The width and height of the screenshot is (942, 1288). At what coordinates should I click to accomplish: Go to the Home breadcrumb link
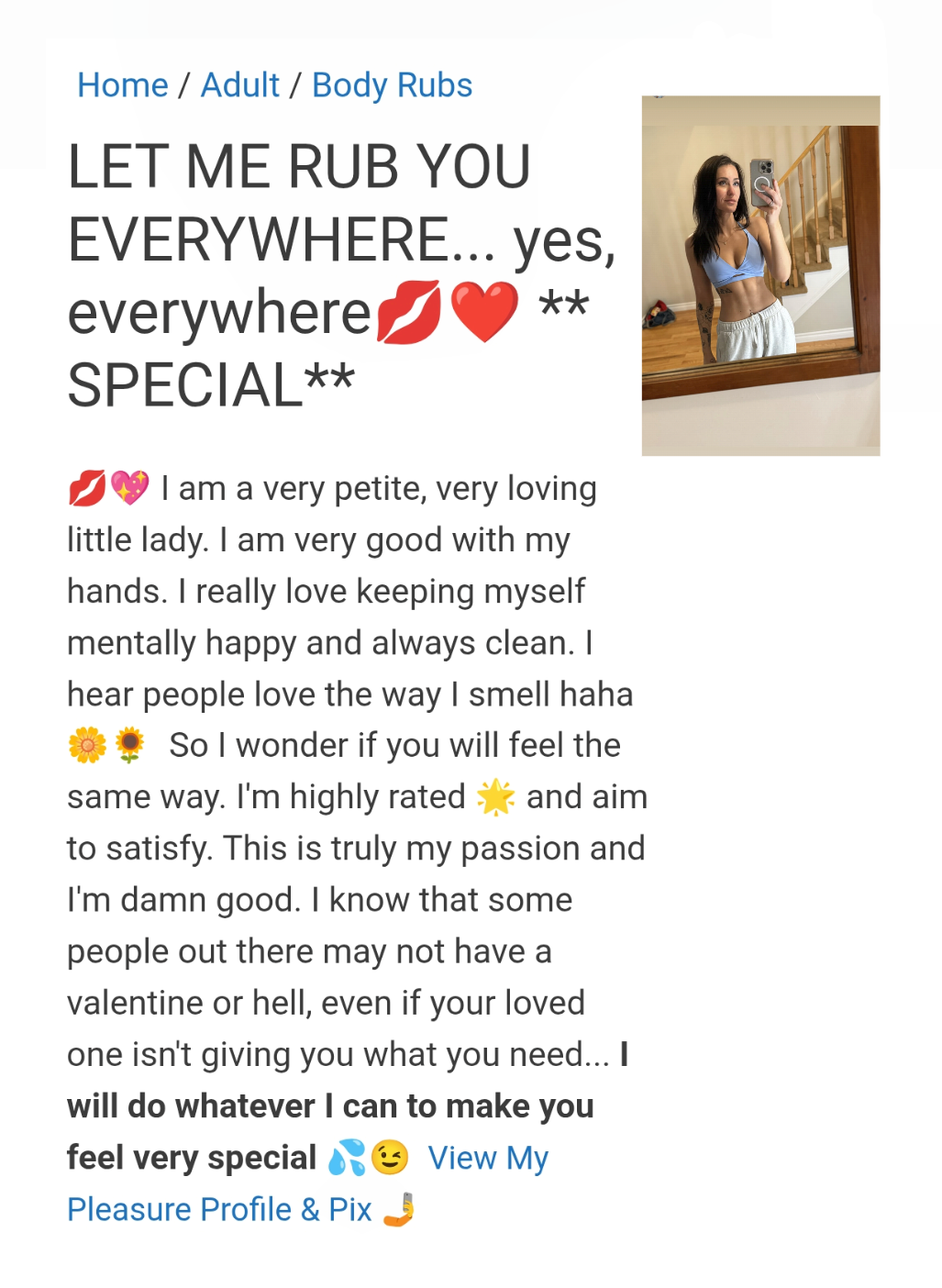point(122,85)
